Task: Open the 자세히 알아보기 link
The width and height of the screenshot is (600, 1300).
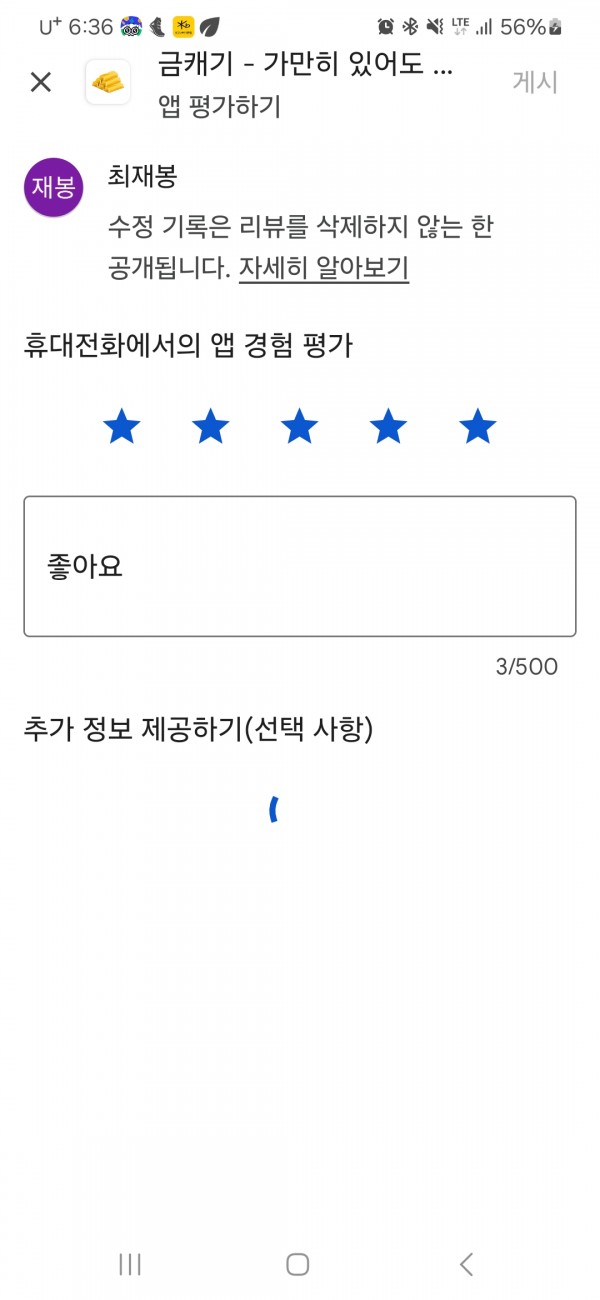Action: (323, 268)
